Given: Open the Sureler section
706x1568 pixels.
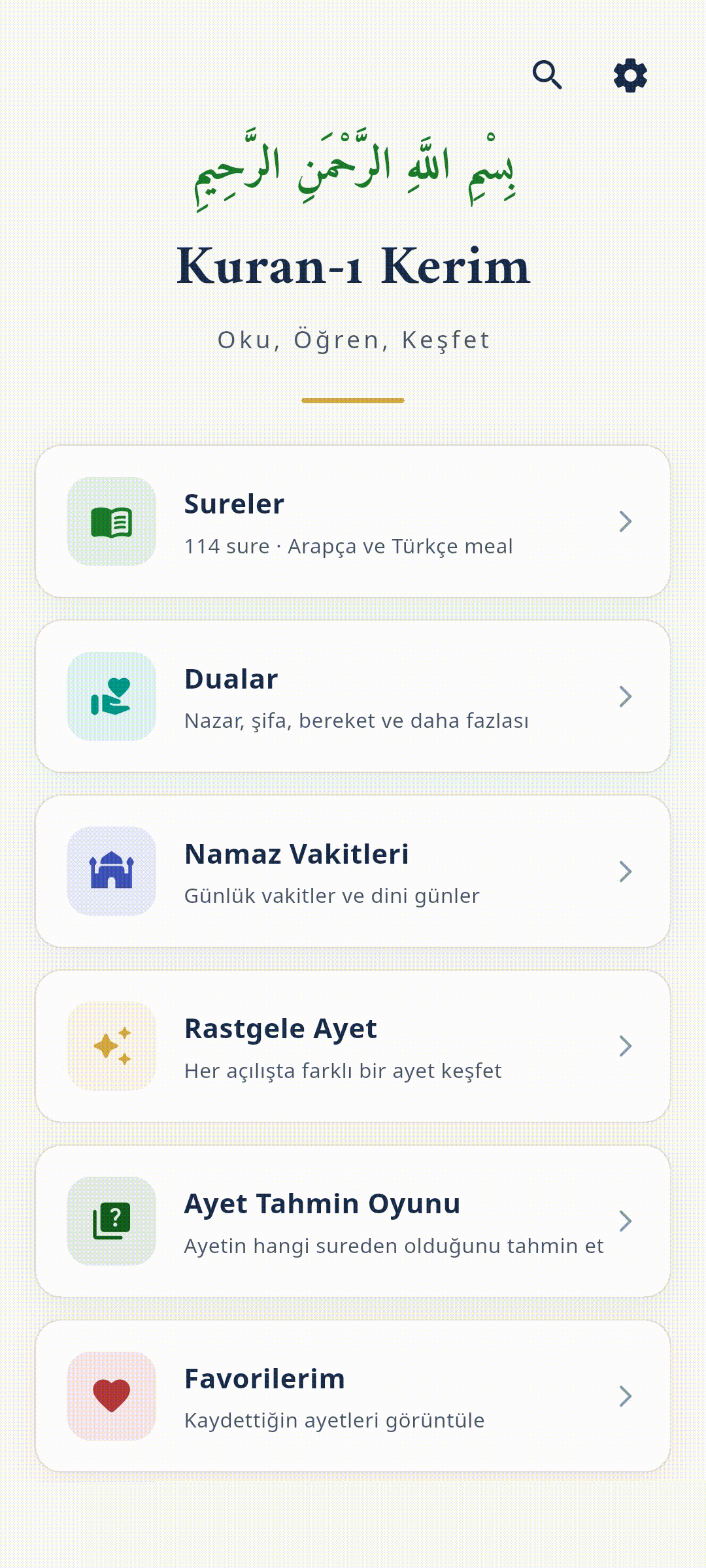Looking at the screenshot, I should point(353,521).
